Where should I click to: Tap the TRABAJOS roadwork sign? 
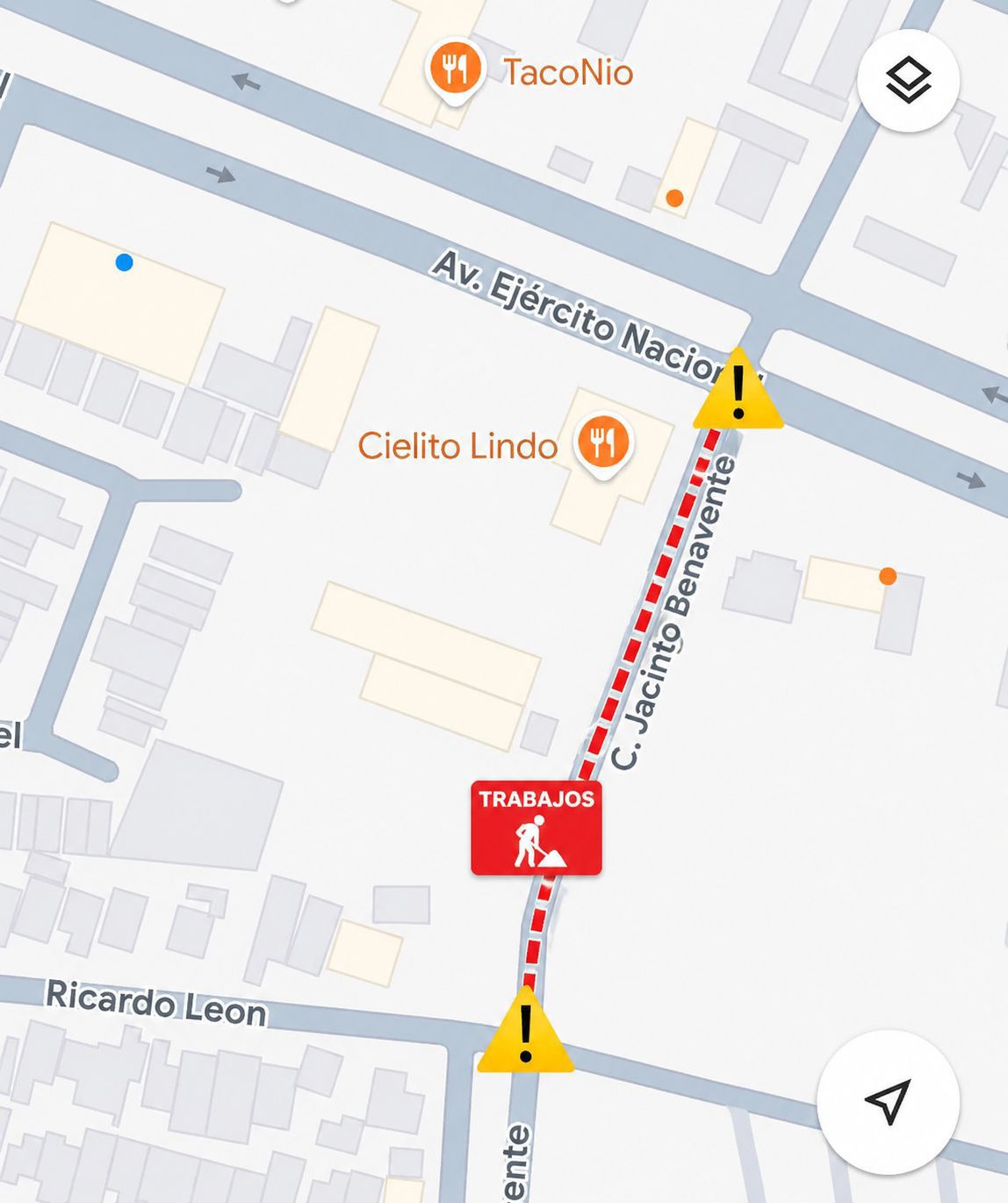pyautogui.click(x=536, y=828)
